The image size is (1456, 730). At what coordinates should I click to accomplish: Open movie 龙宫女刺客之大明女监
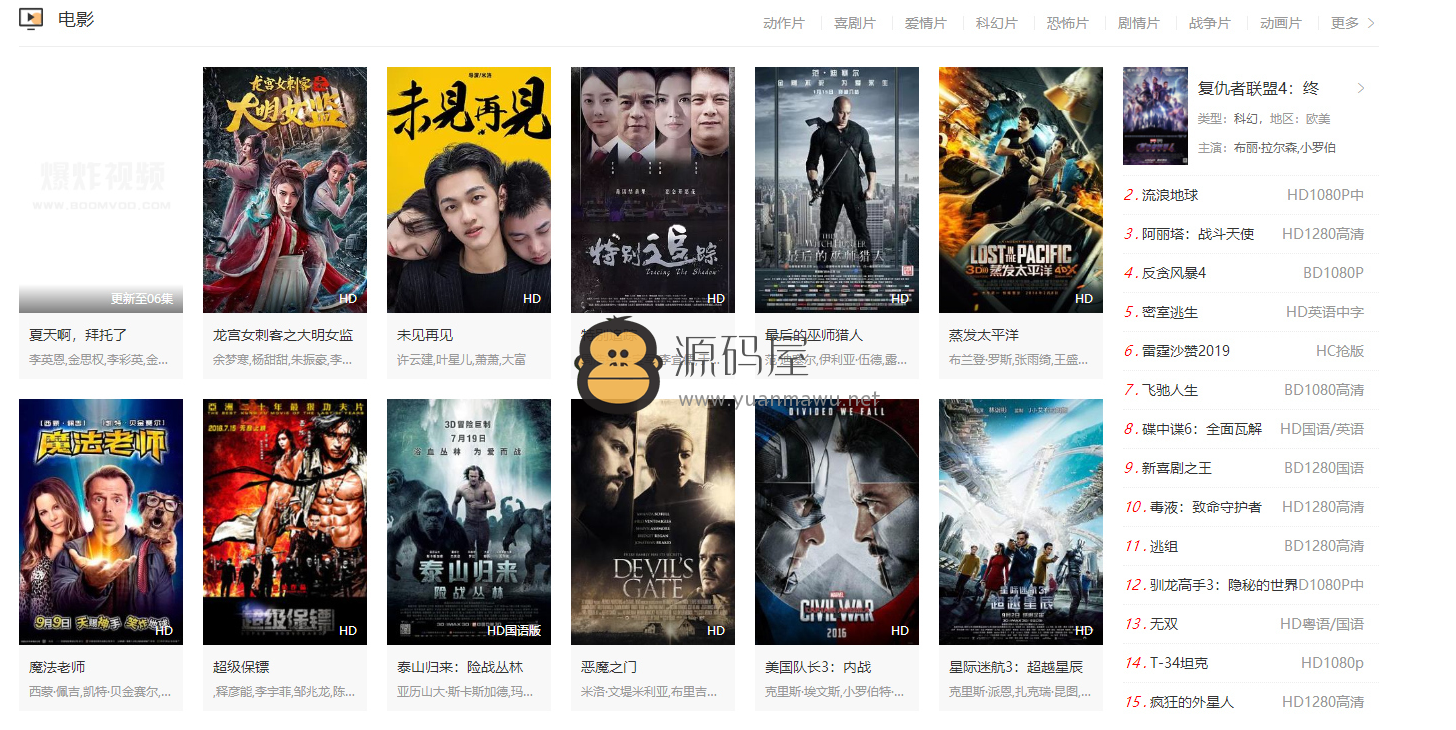[284, 190]
